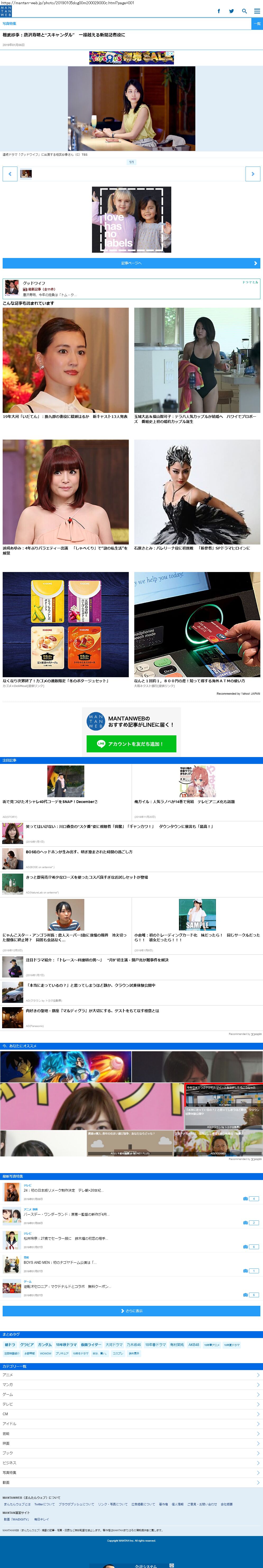Open the search icon in header
Image resolution: width=263 pixels, height=1568 pixels.
point(244,11)
